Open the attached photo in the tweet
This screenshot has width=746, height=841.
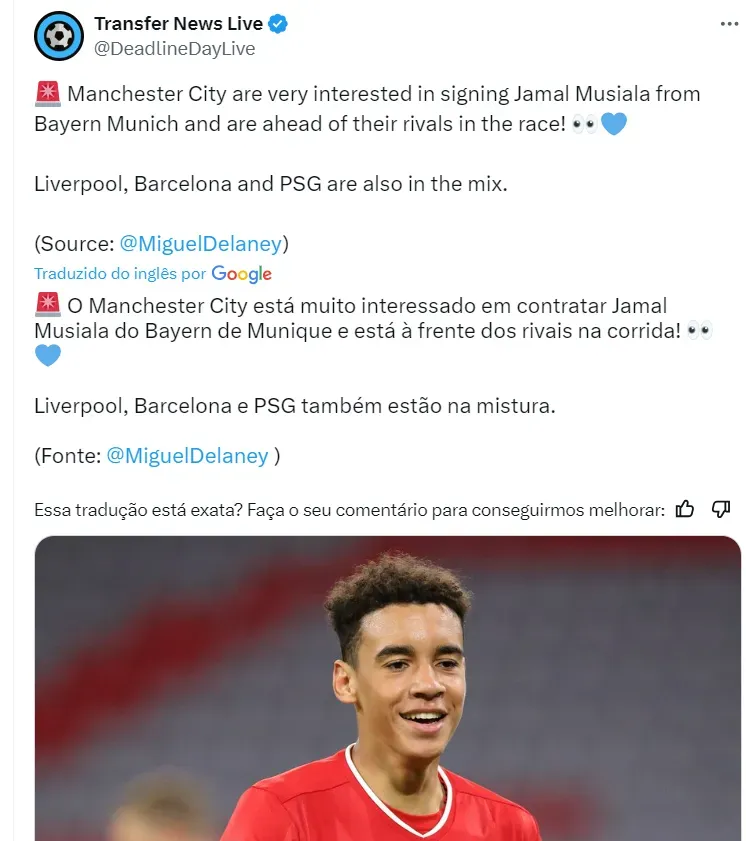click(388, 690)
